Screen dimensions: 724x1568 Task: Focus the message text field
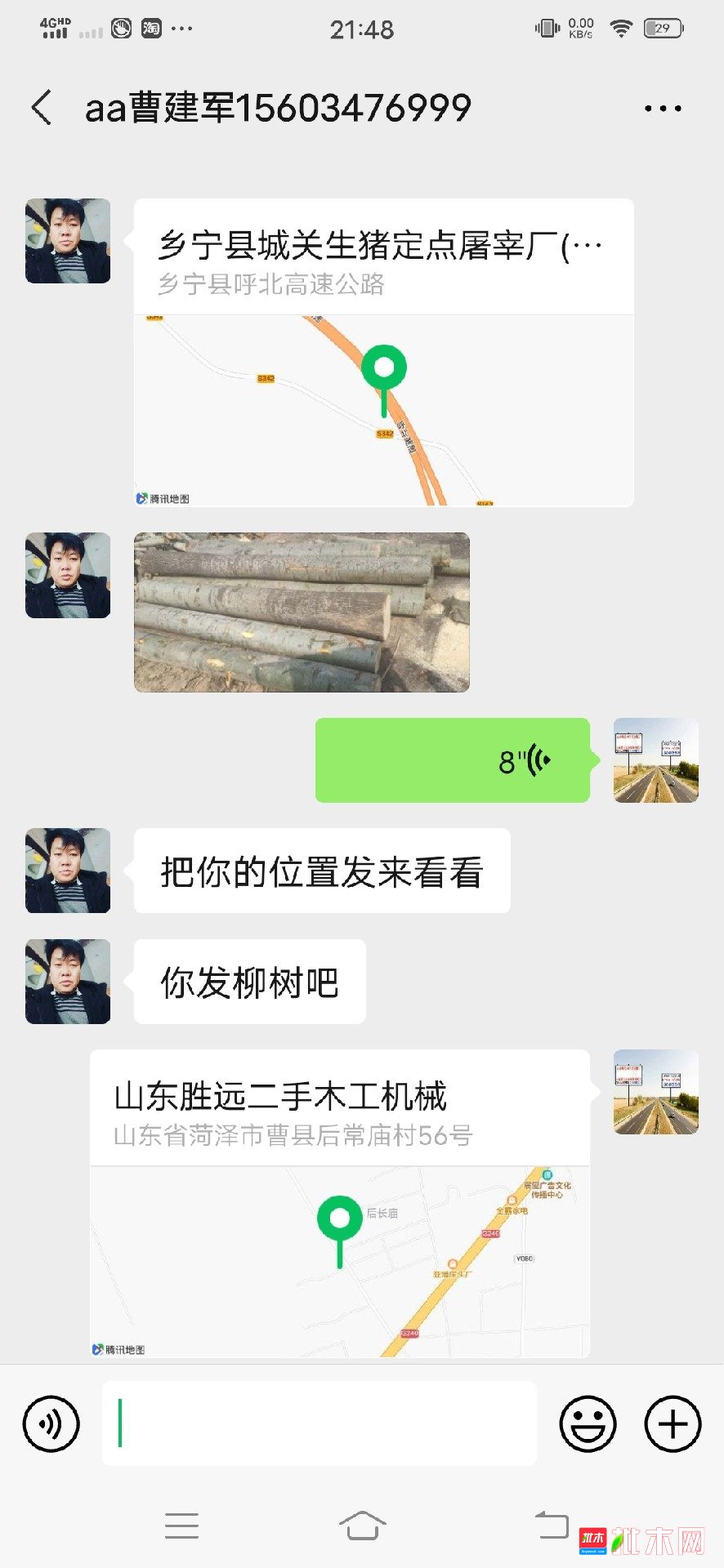[319, 1423]
